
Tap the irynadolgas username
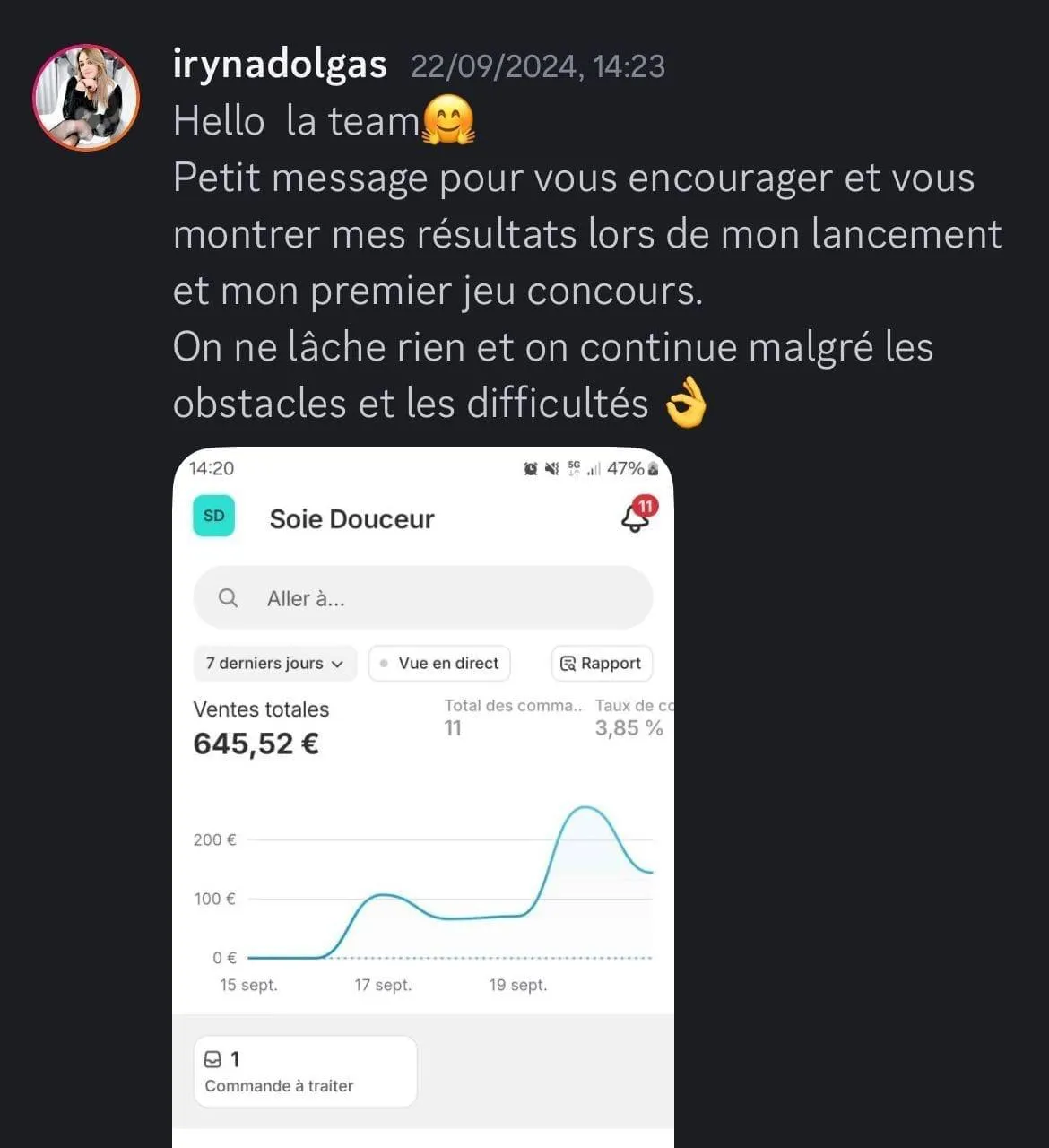(x=280, y=65)
